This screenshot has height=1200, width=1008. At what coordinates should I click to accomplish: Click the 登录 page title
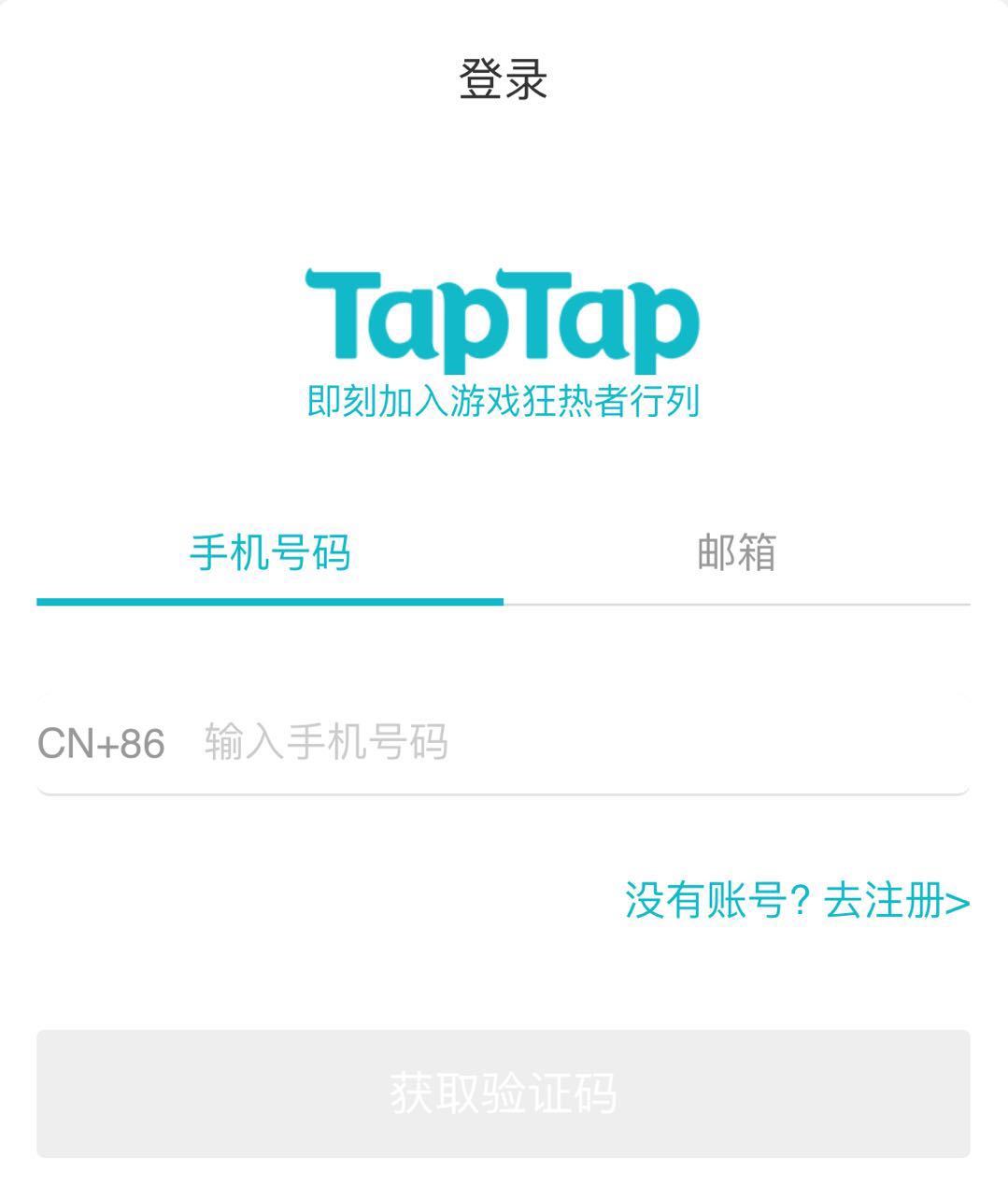click(x=503, y=80)
